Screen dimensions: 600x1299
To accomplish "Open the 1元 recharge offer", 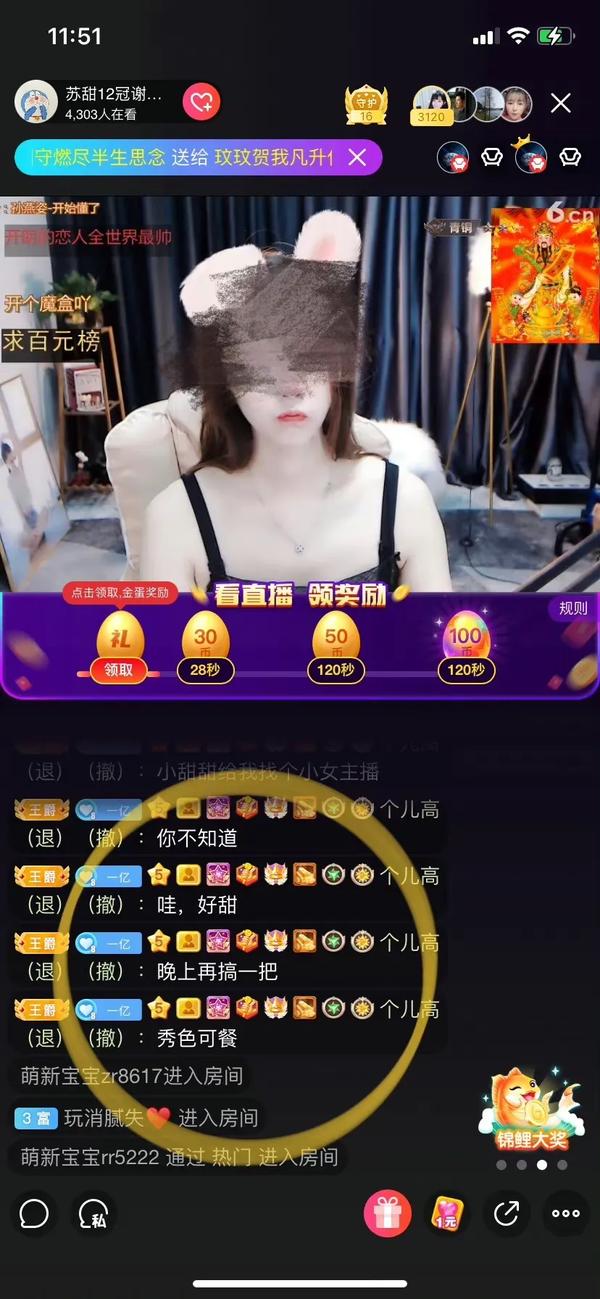I will (446, 1214).
